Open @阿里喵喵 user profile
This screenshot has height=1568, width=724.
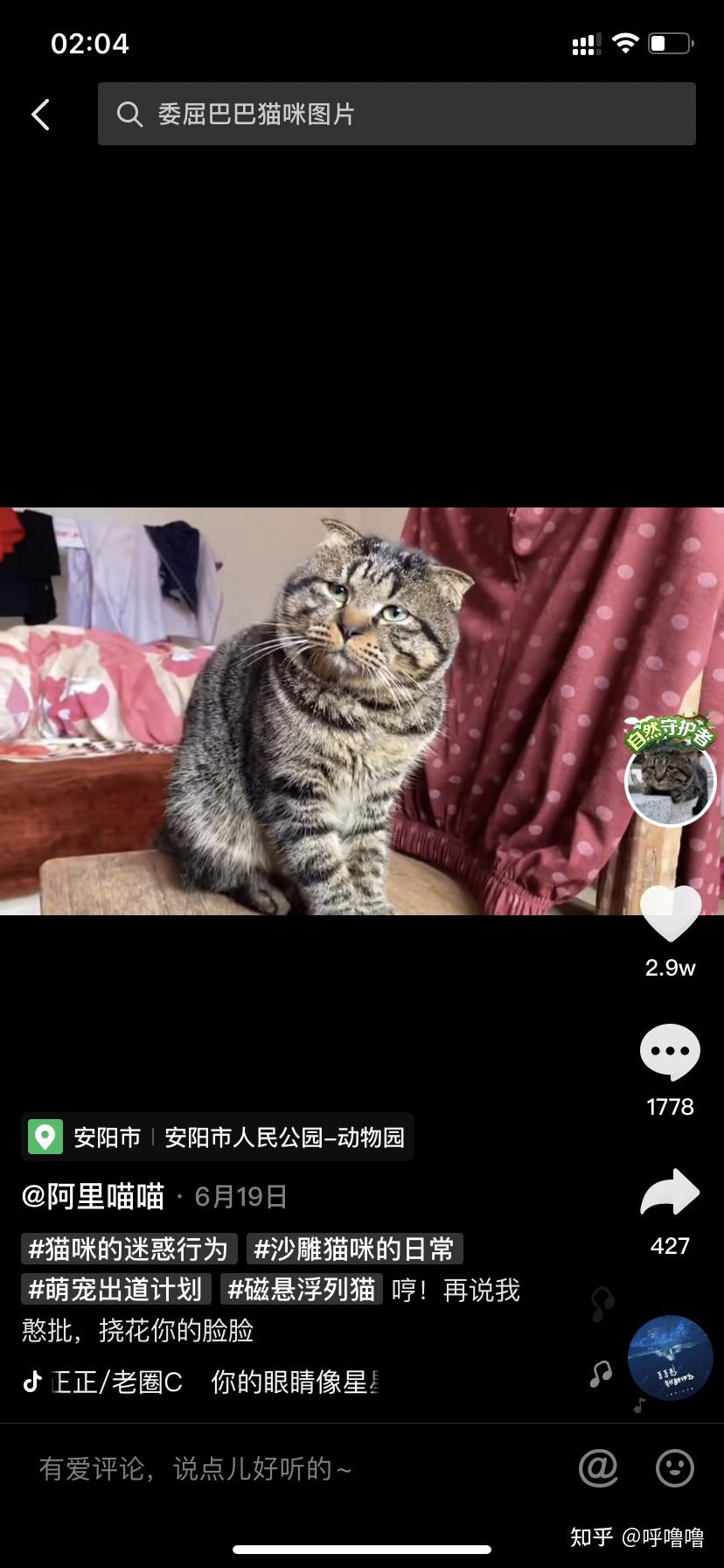94,1196
